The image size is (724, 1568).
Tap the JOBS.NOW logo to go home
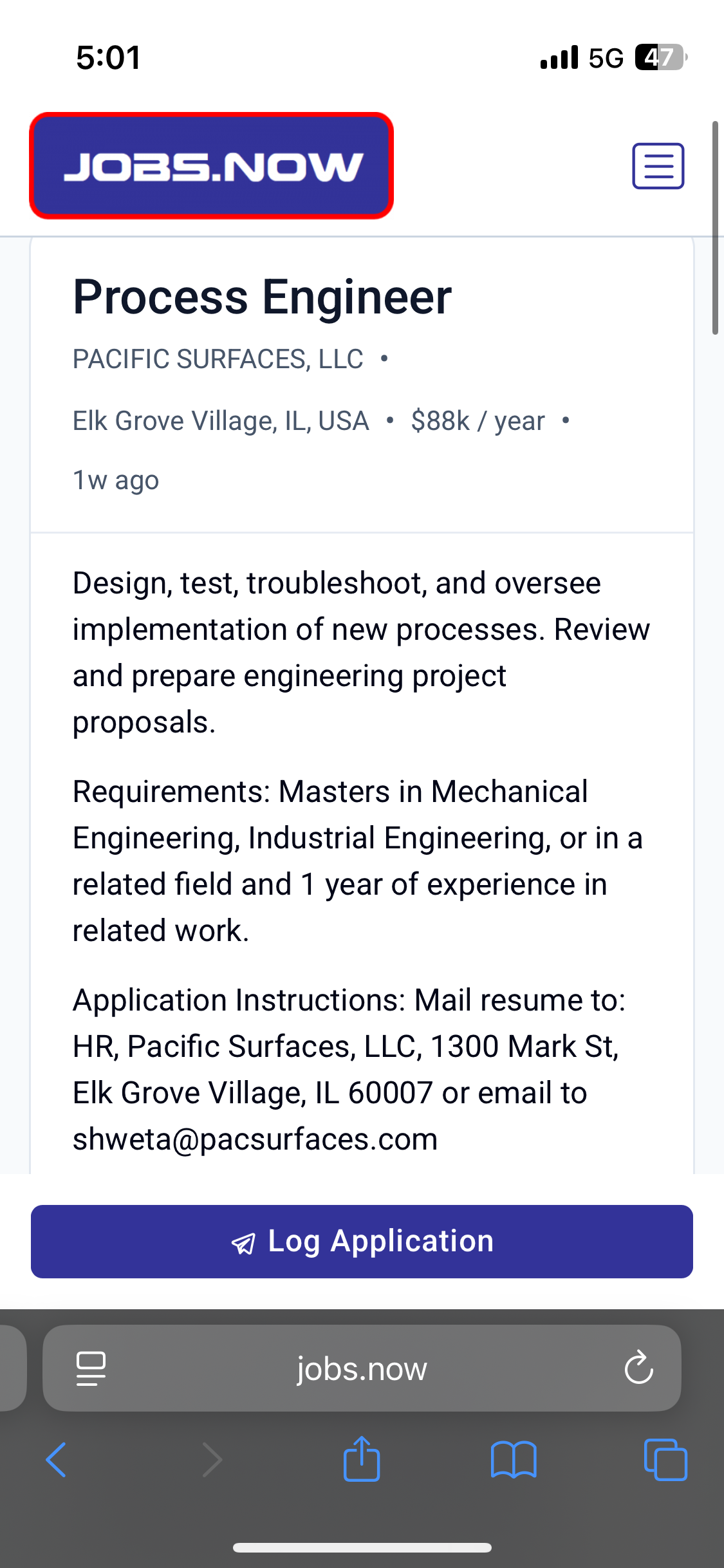point(211,166)
